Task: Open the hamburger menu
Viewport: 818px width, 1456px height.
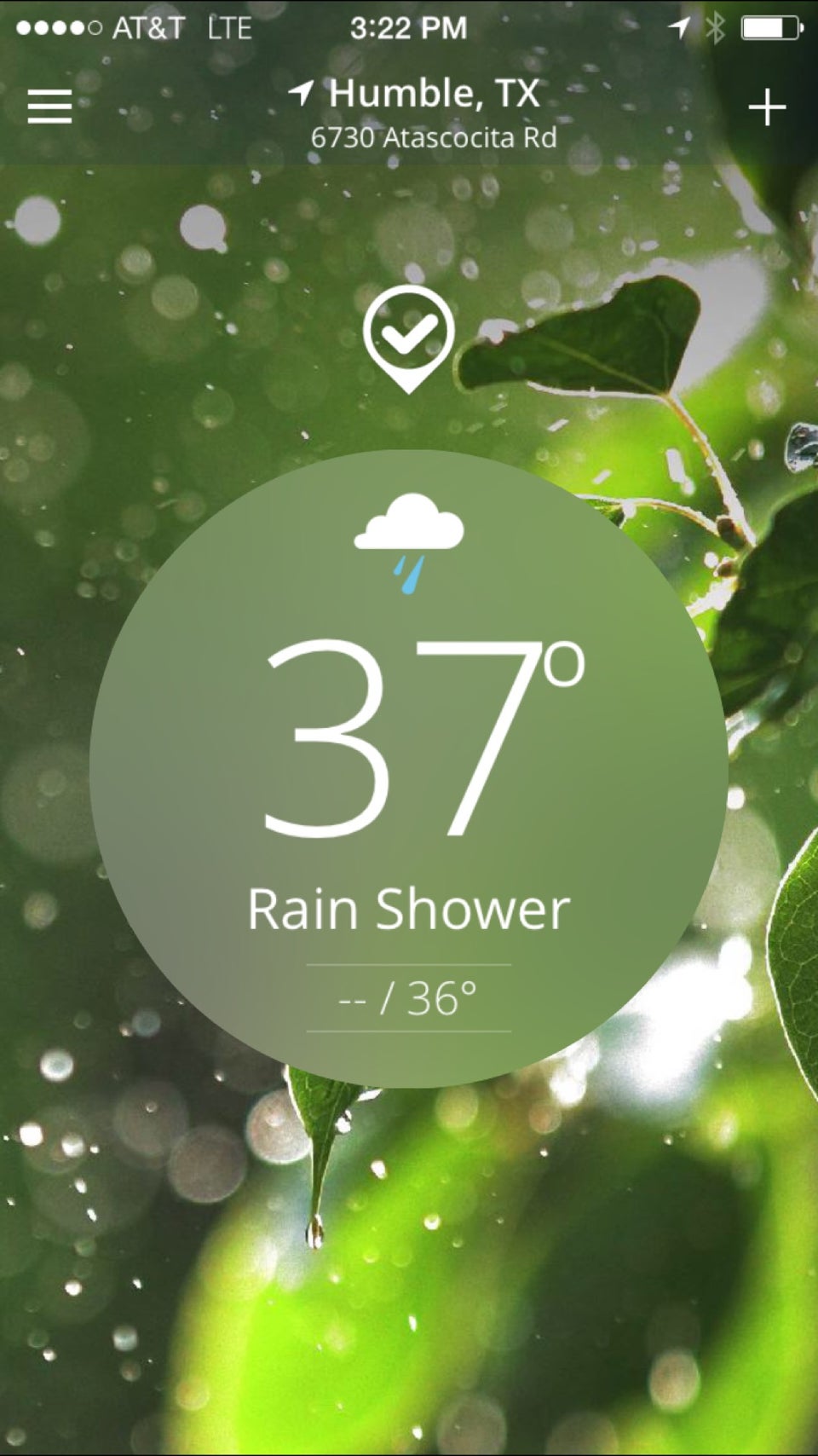Action: coord(49,108)
